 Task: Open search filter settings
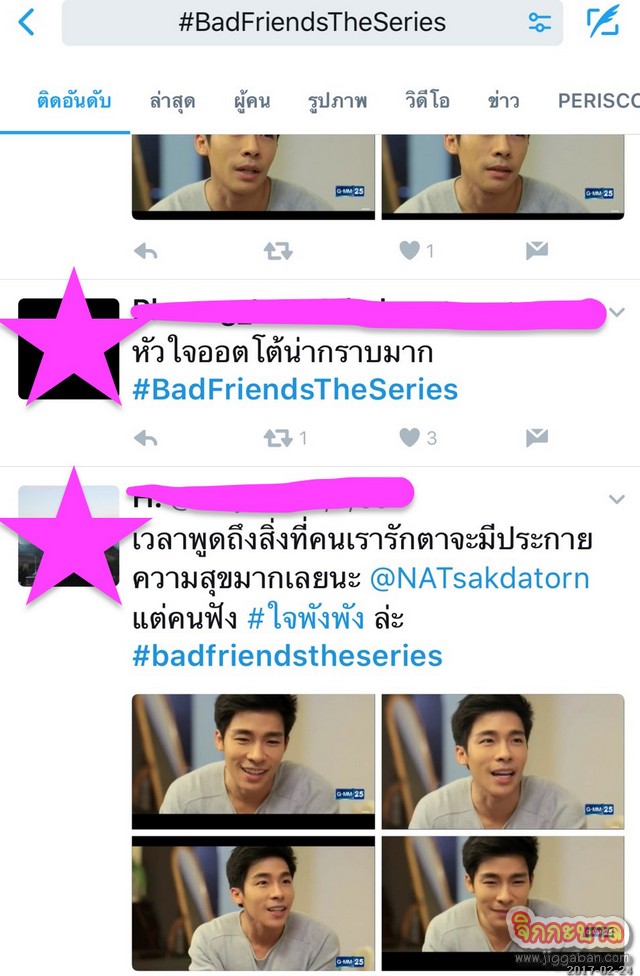point(539,23)
